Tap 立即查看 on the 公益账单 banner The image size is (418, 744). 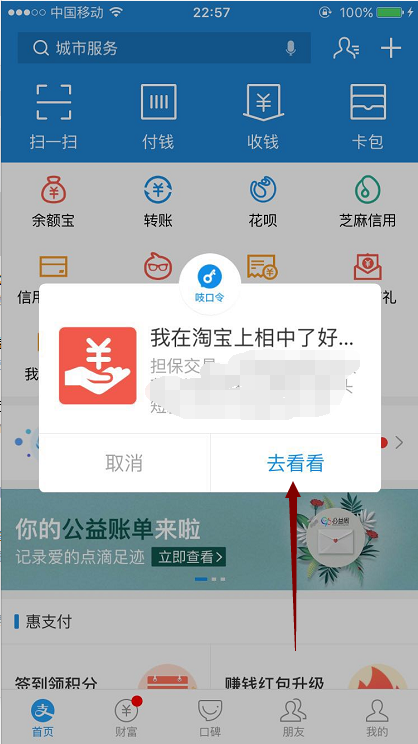point(188,557)
